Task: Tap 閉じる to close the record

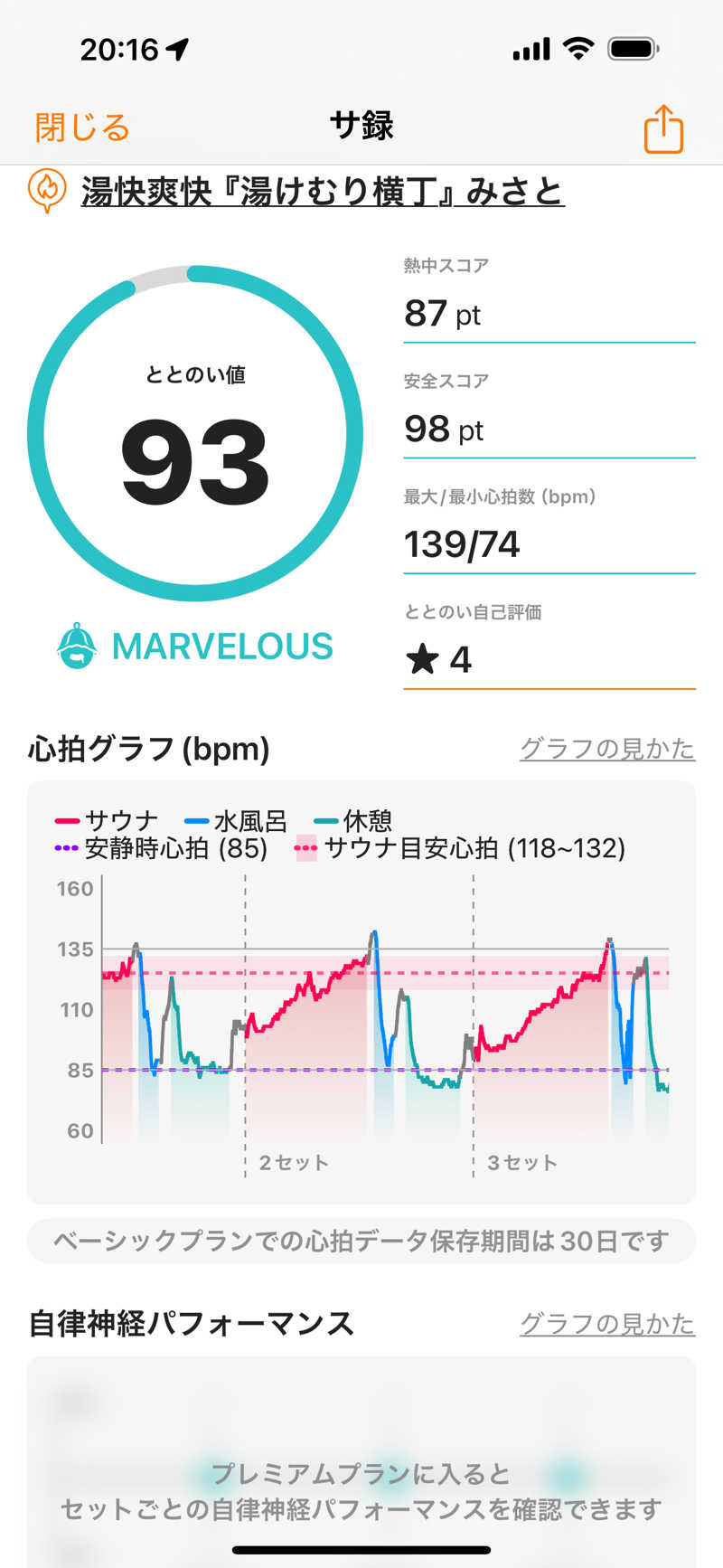Action: tap(82, 128)
